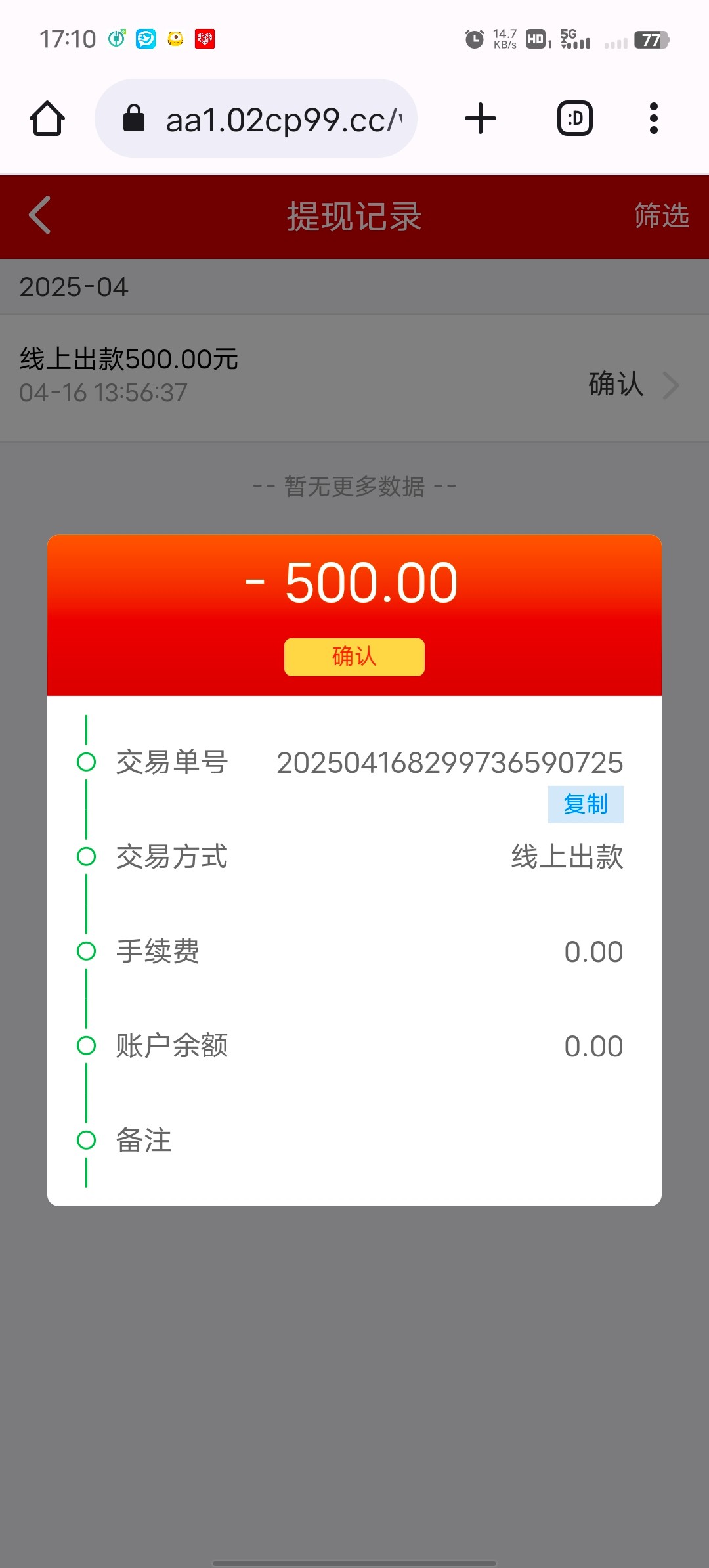Show the open tabs switcher
This screenshot has height=1568, width=709.
(x=575, y=119)
